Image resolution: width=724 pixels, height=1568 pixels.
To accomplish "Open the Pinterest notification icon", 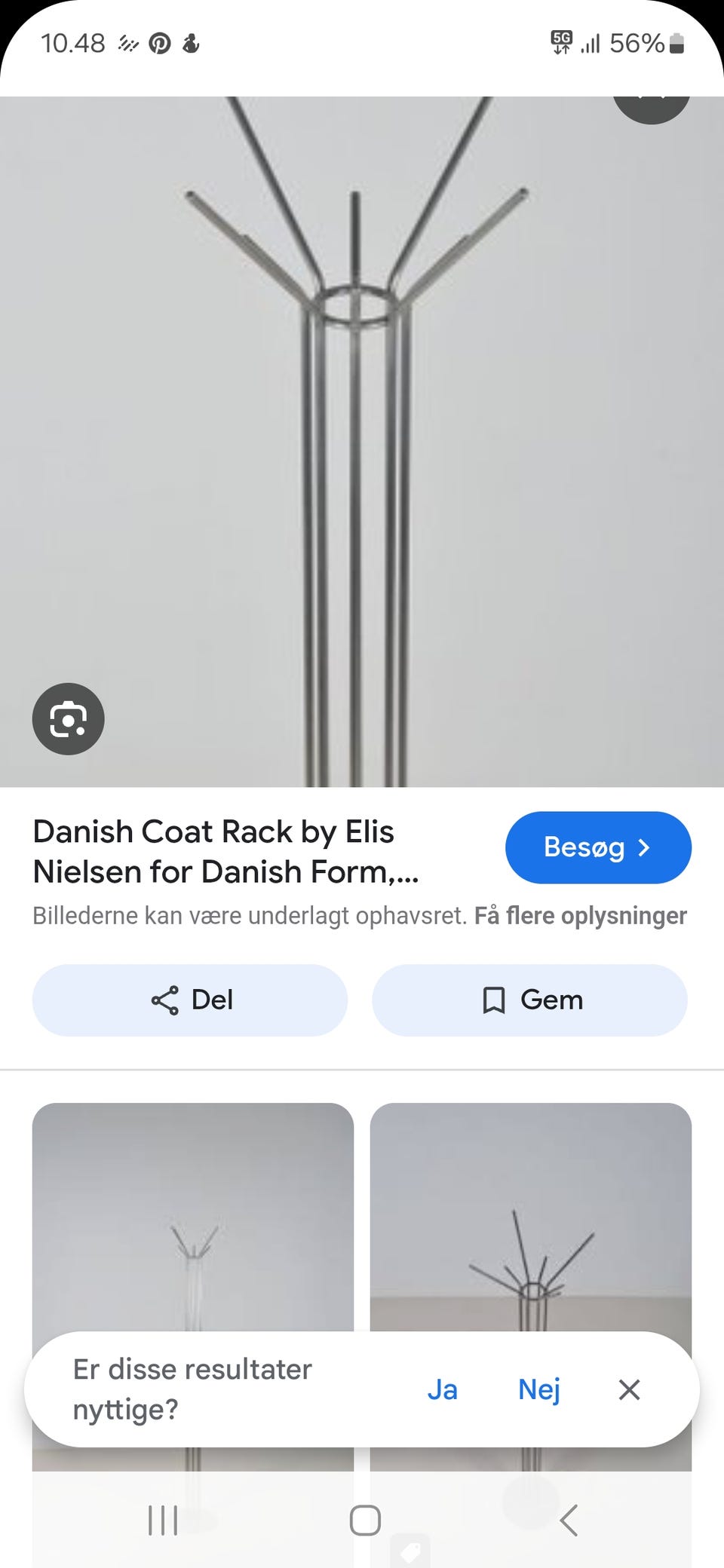I will [159, 43].
